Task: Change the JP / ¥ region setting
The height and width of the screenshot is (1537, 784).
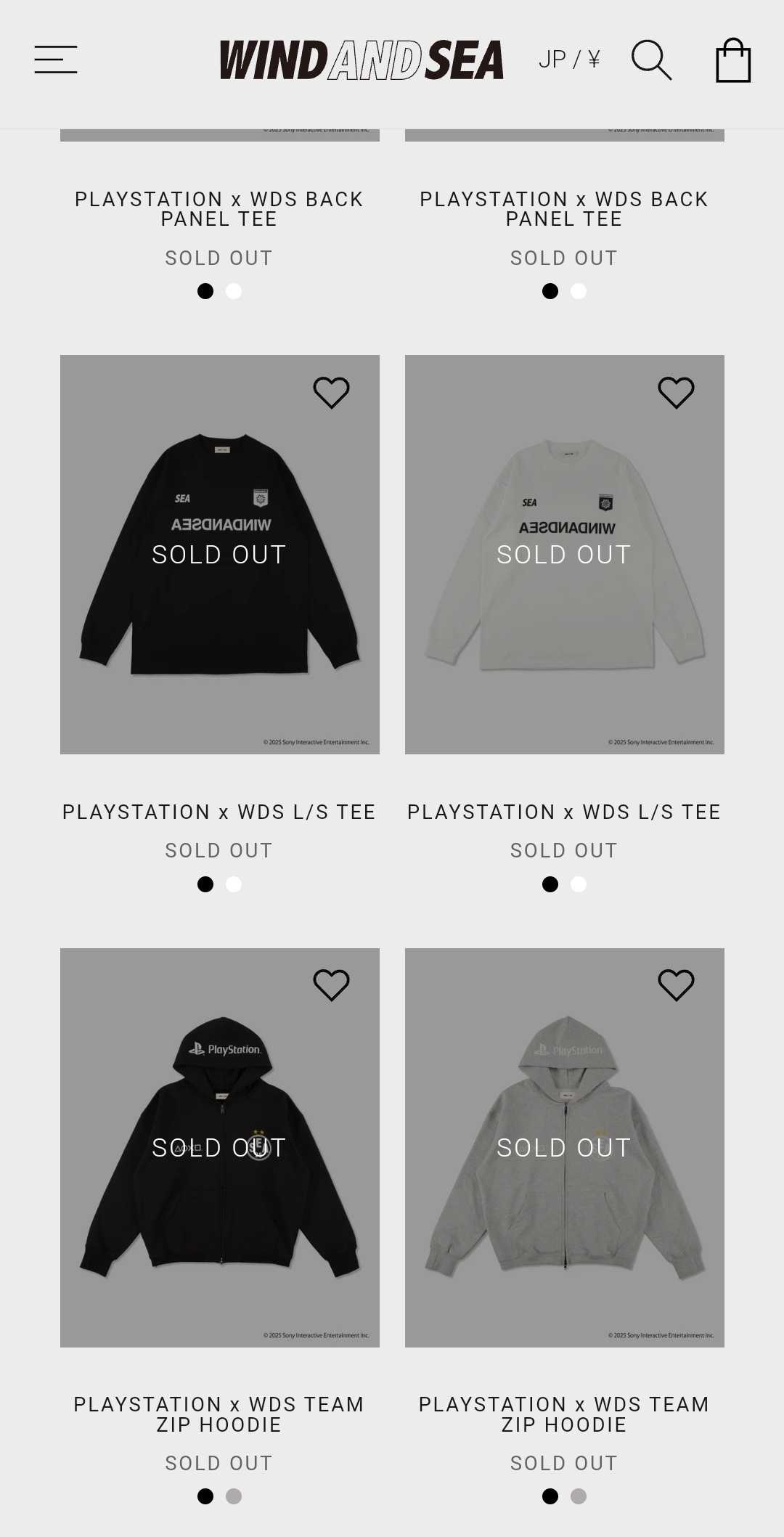Action: [570, 60]
